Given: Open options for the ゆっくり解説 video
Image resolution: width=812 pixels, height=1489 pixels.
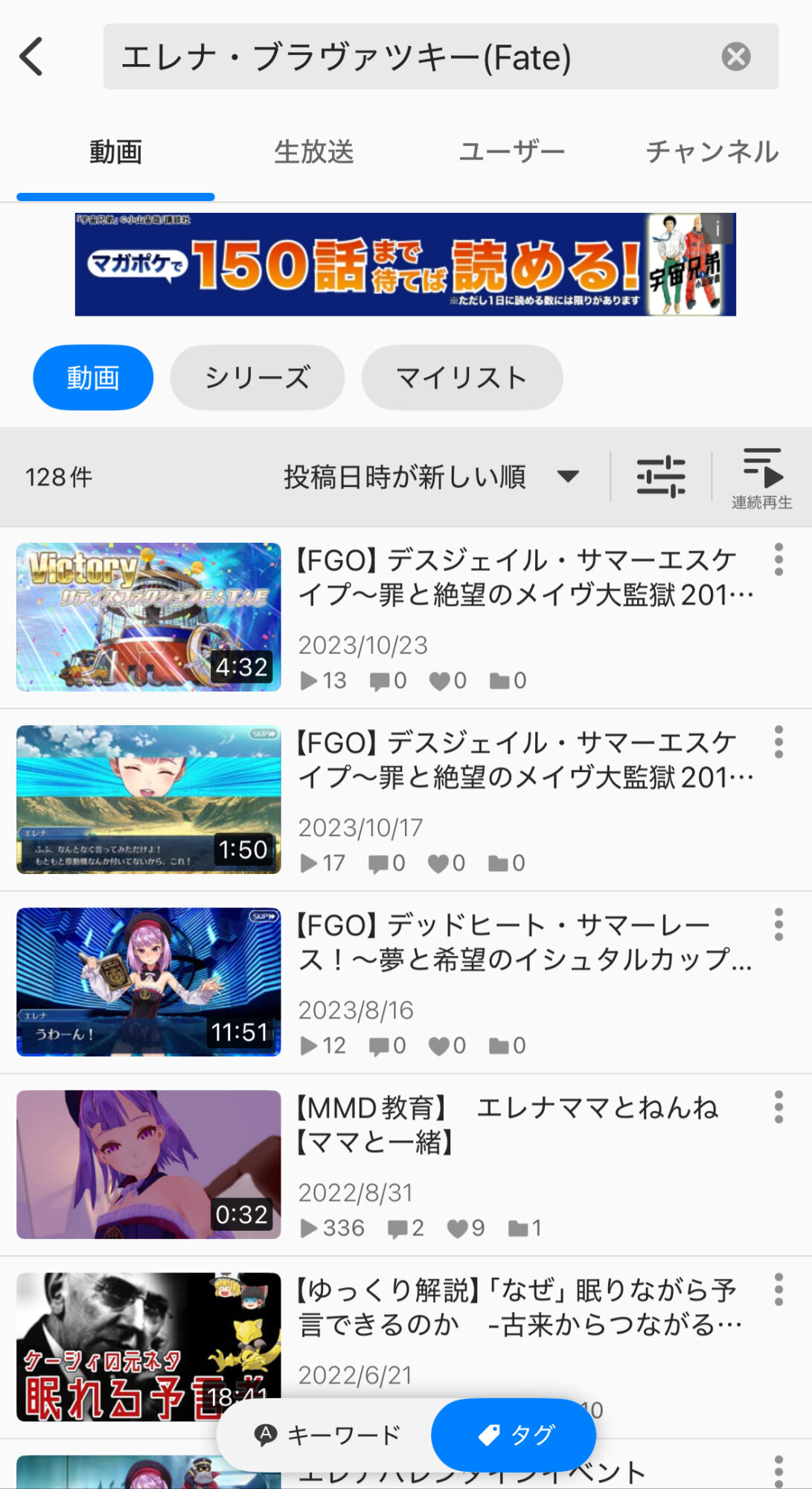Looking at the screenshot, I should tap(779, 1289).
